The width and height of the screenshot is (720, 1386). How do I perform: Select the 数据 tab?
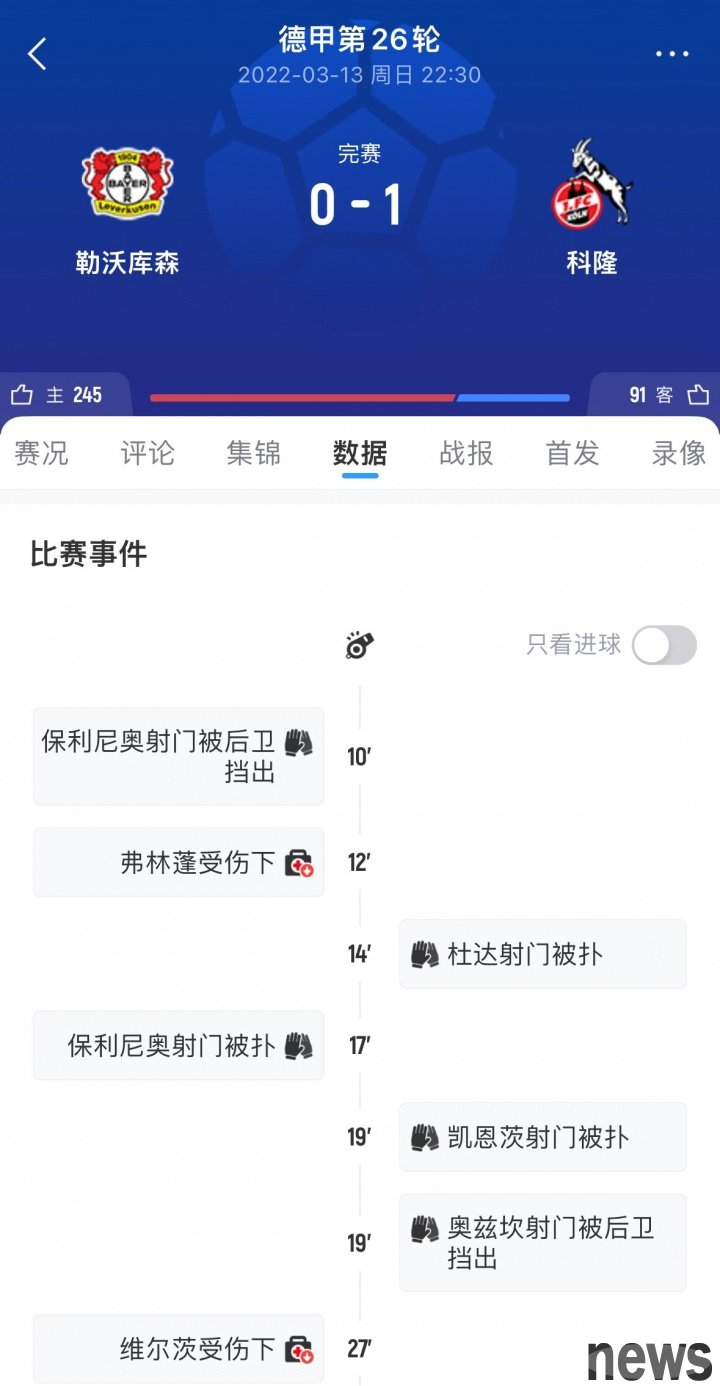(360, 453)
